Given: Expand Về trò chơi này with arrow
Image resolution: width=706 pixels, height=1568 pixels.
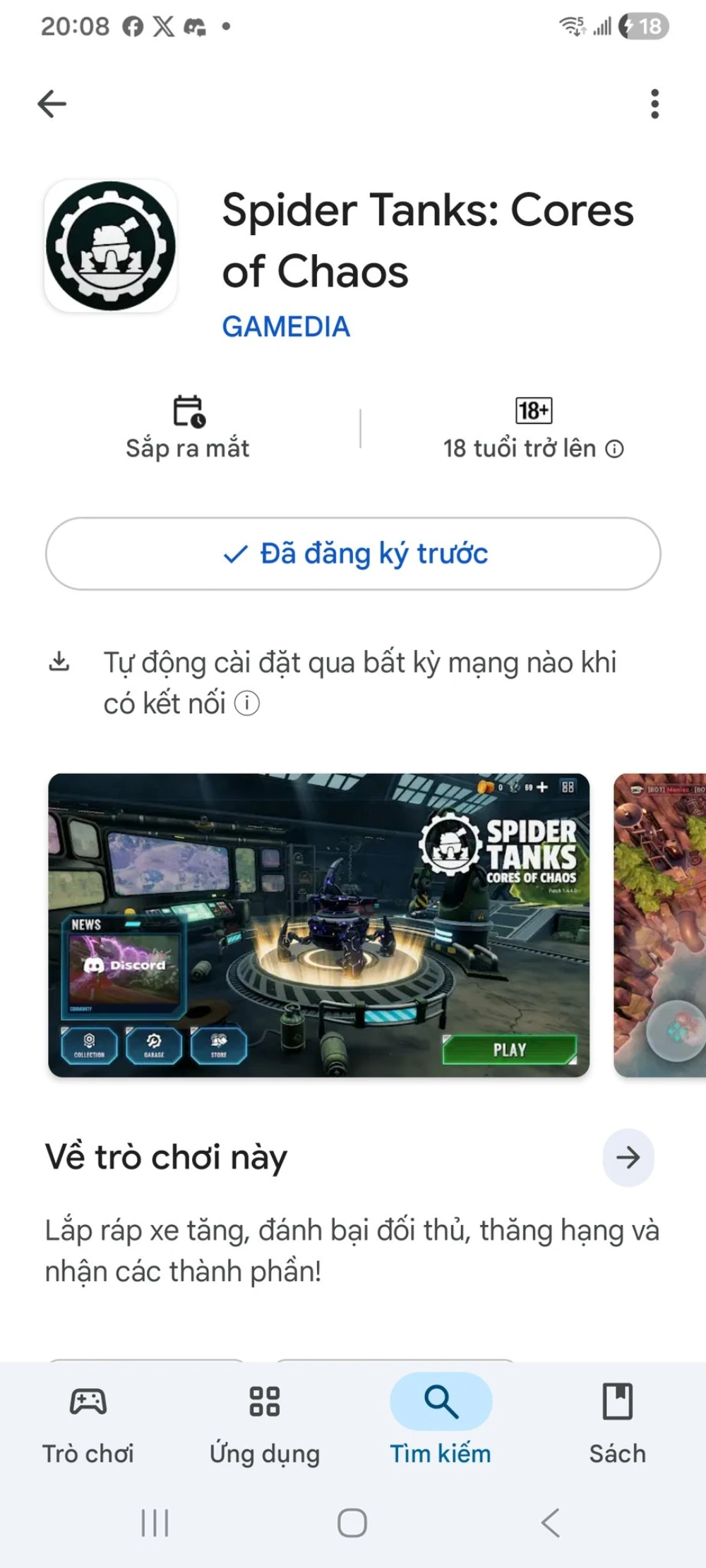Looking at the screenshot, I should coord(628,1157).
